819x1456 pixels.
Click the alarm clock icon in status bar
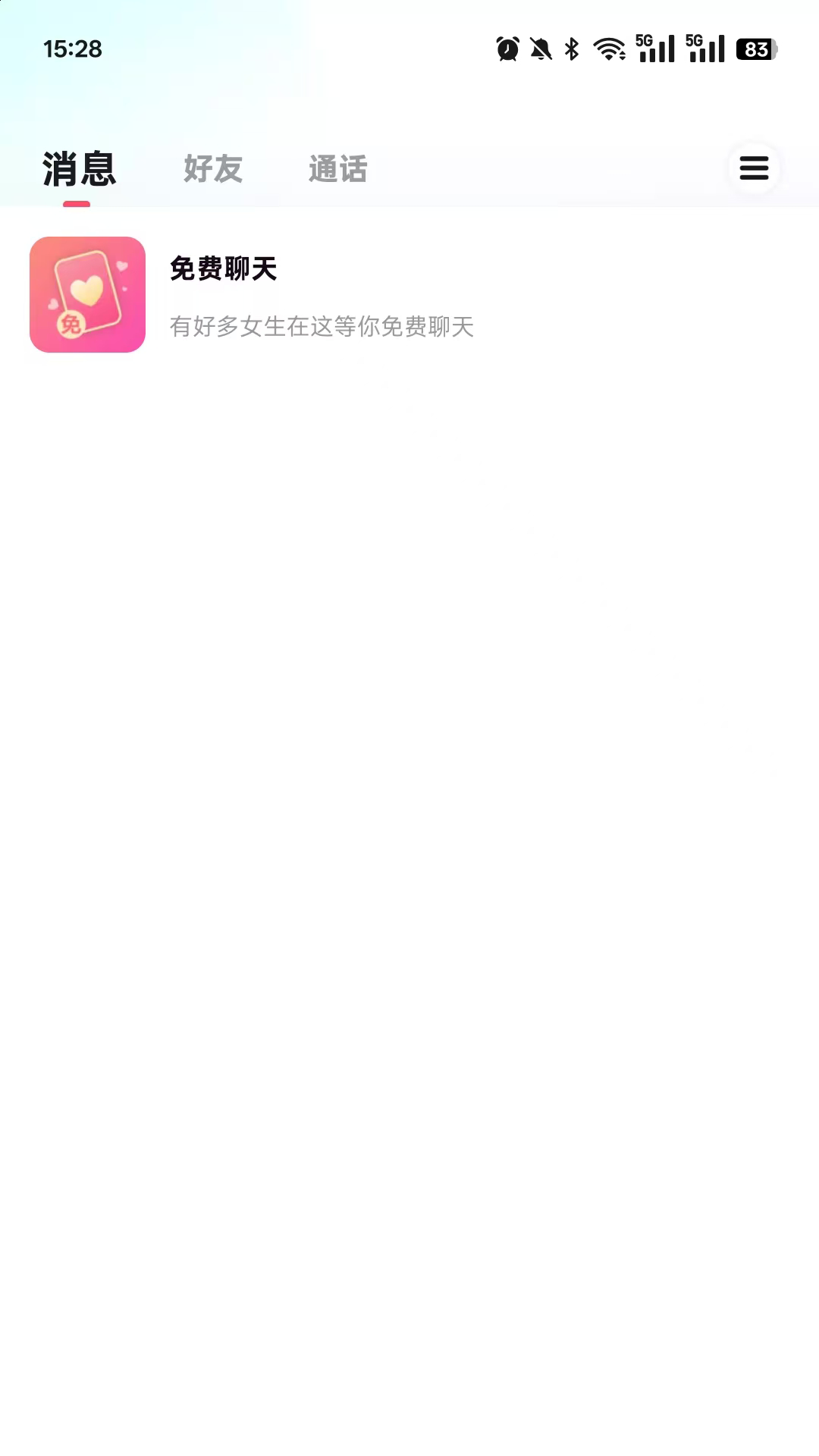point(507,48)
